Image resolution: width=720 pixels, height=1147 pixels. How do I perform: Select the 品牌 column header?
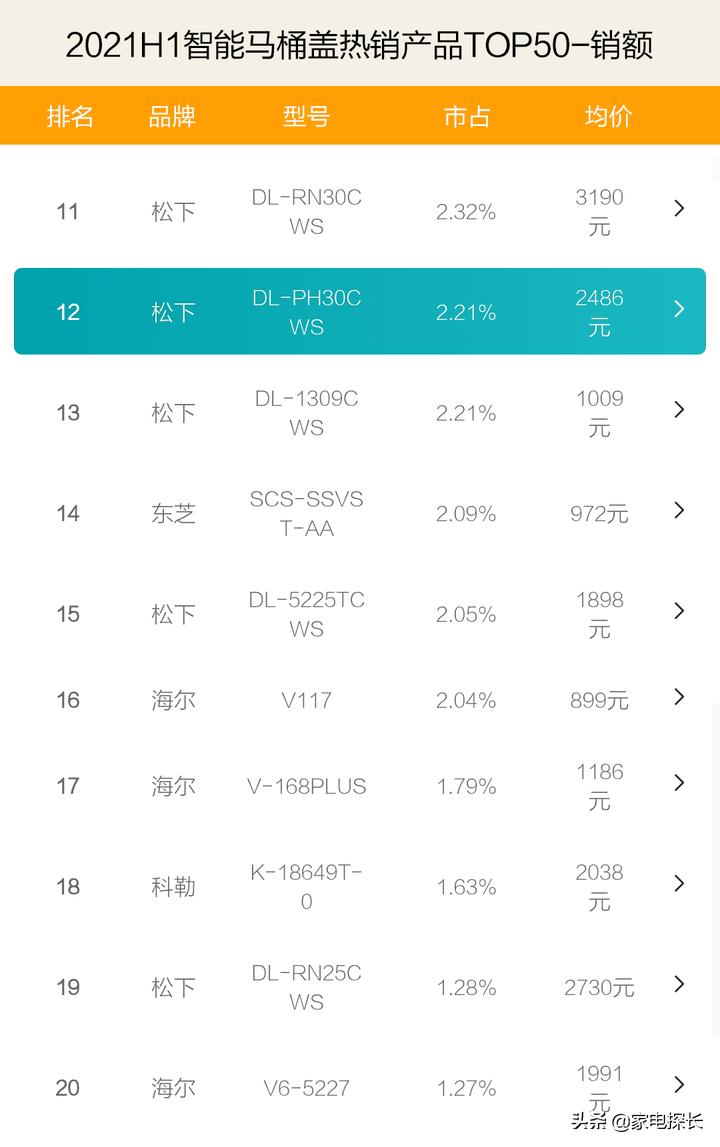coord(172,116)
